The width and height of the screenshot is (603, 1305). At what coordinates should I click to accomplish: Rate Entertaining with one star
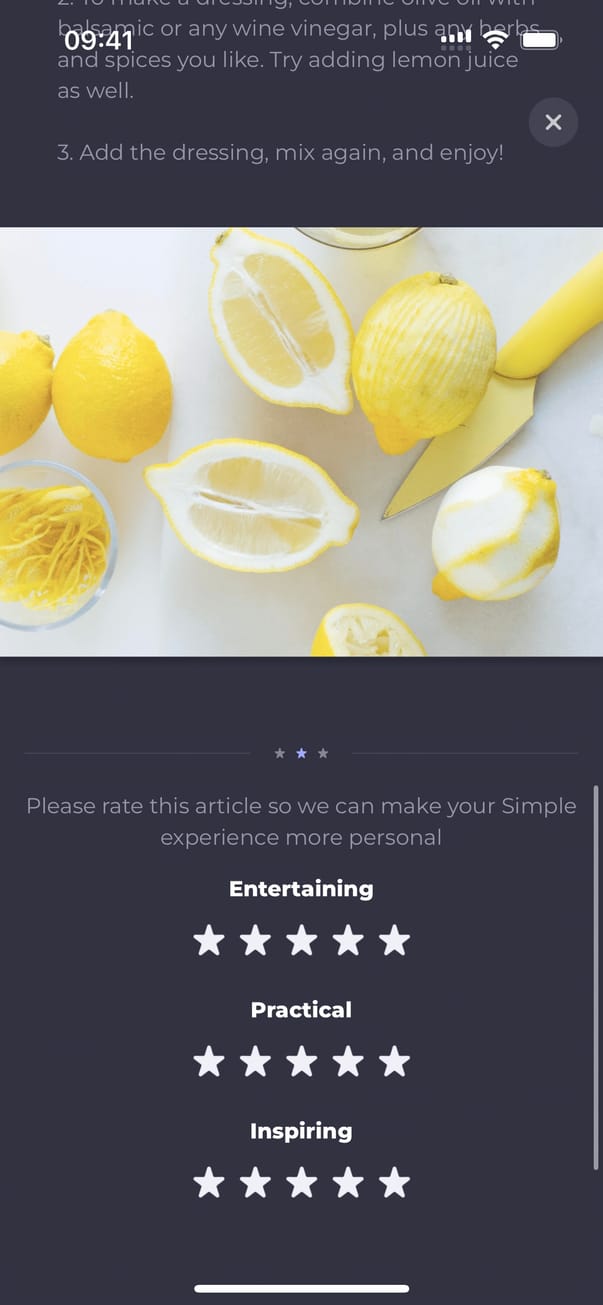point(208,940)
